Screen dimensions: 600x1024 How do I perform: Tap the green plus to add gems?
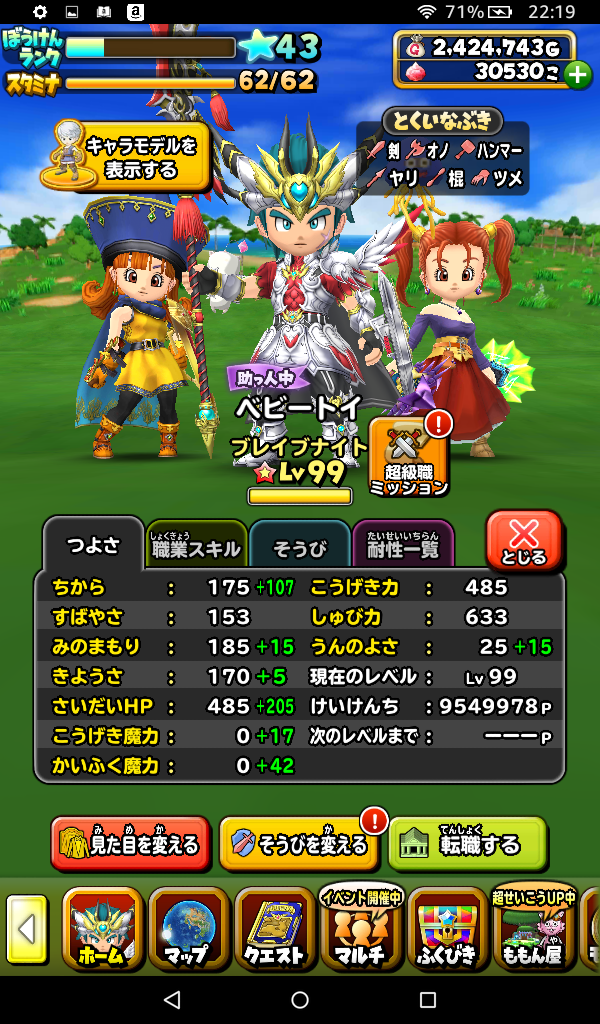tap(577, 74)
